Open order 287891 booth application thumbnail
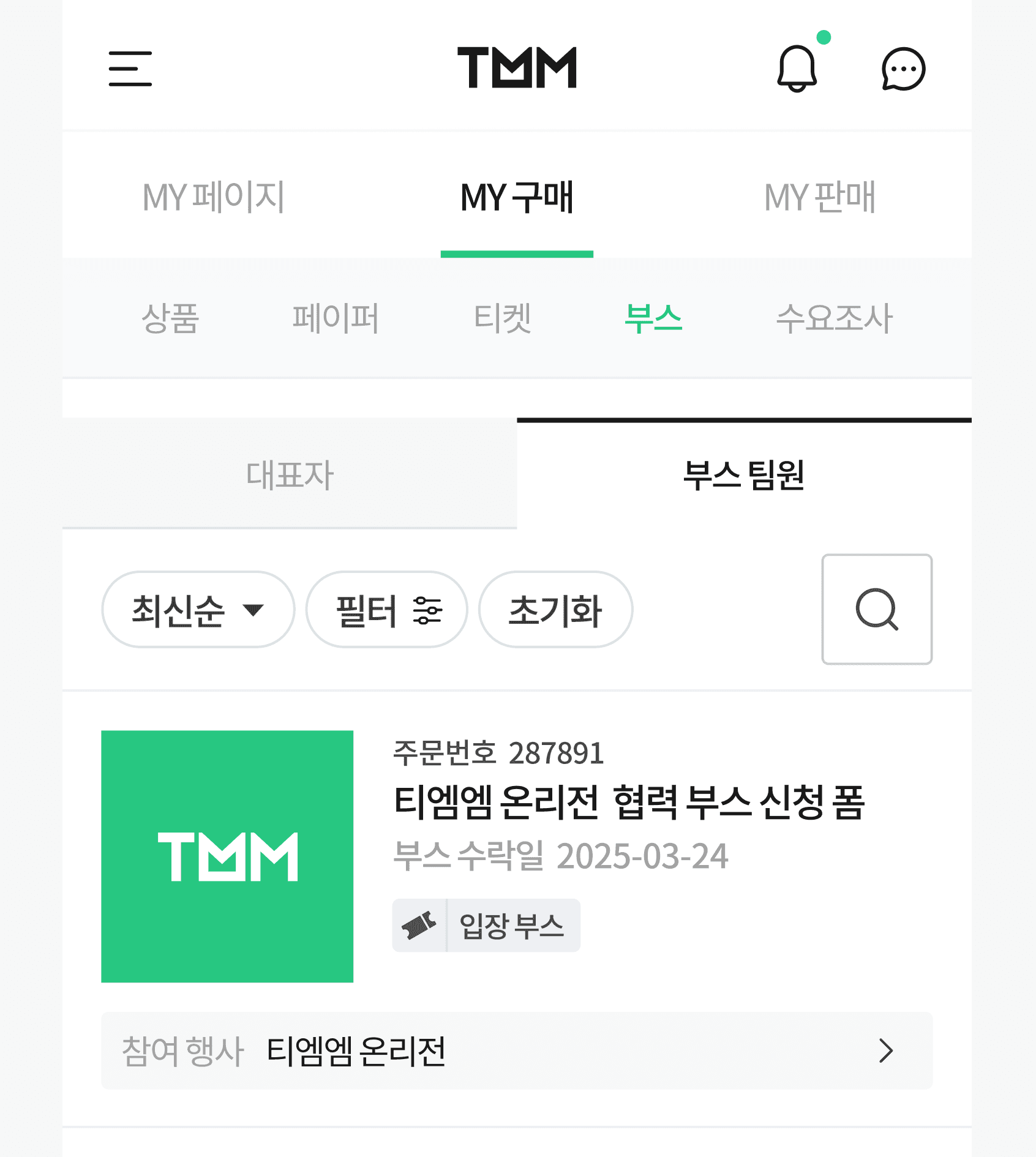Viewport: 1036px width, 1157px height. pyautogui.click(x=227, y=856)
